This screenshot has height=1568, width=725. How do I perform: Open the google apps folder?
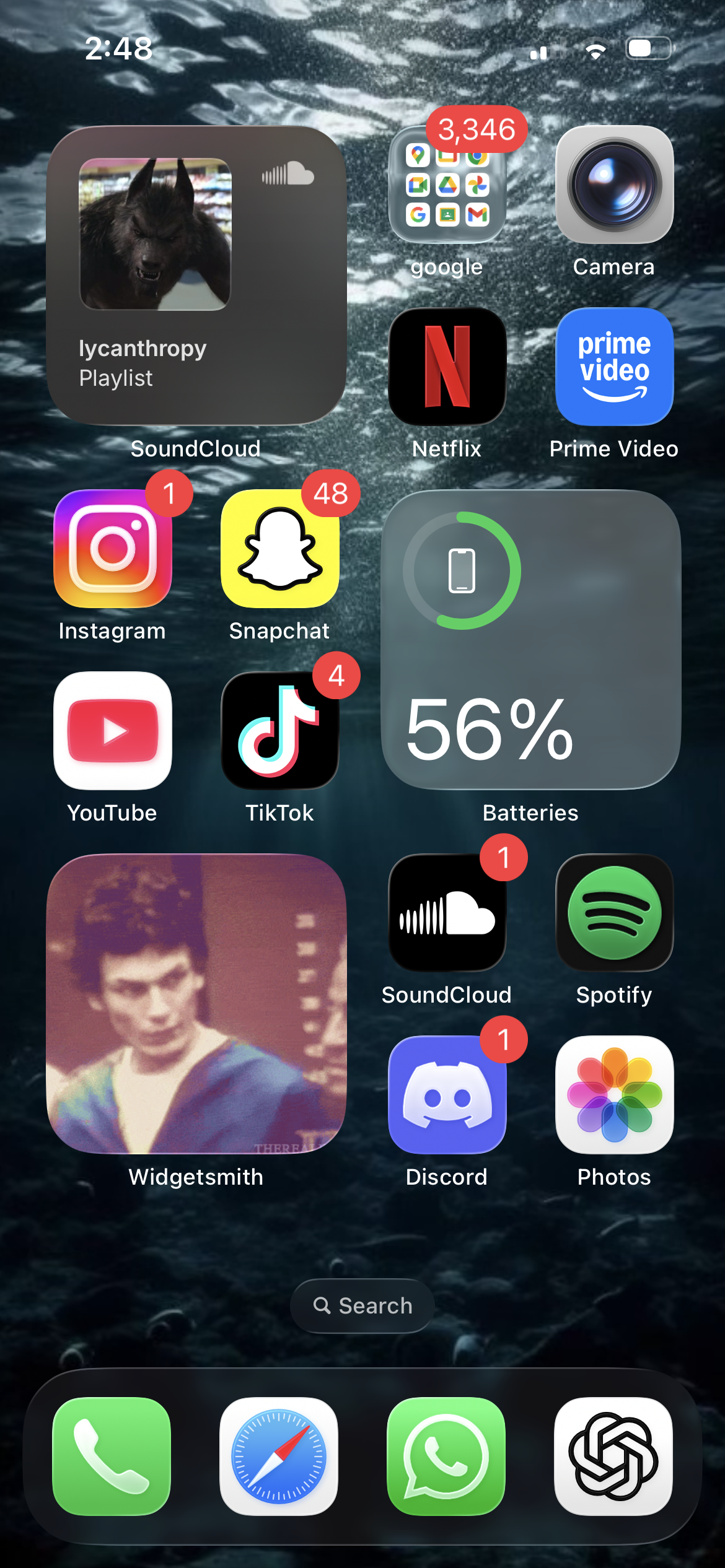coord(447,185)
